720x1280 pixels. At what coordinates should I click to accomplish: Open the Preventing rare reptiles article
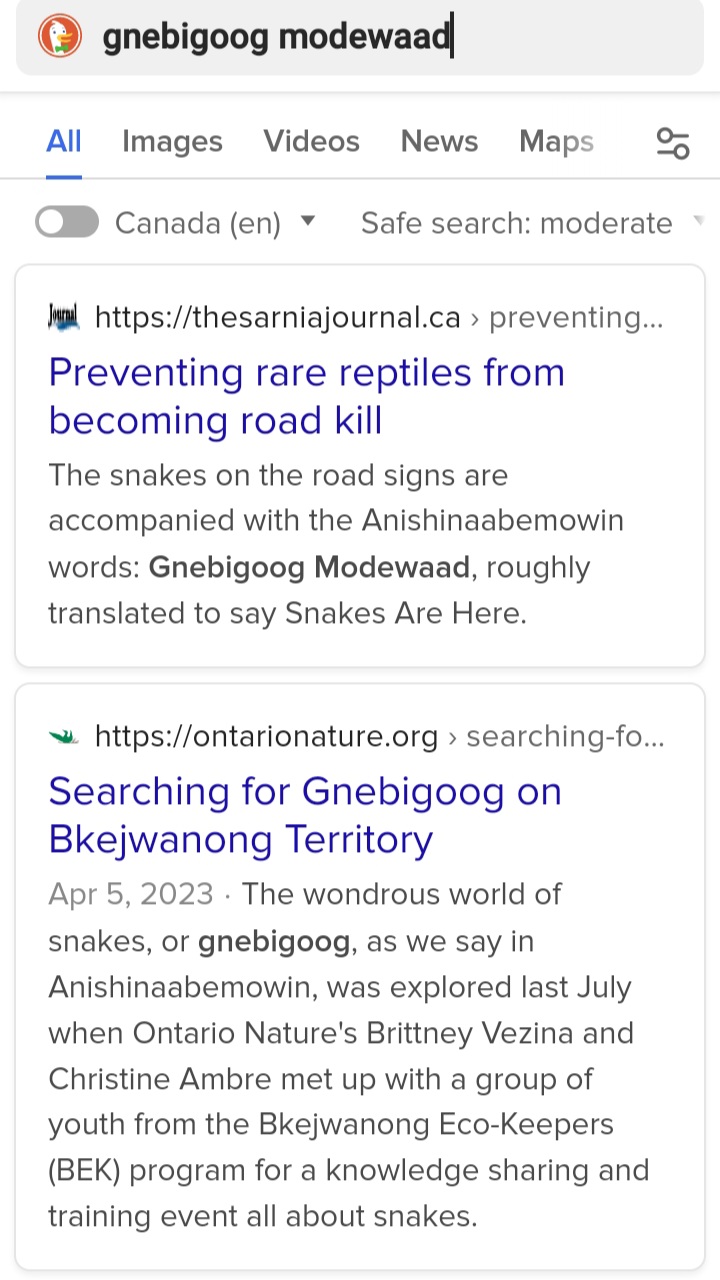(305, 396)
